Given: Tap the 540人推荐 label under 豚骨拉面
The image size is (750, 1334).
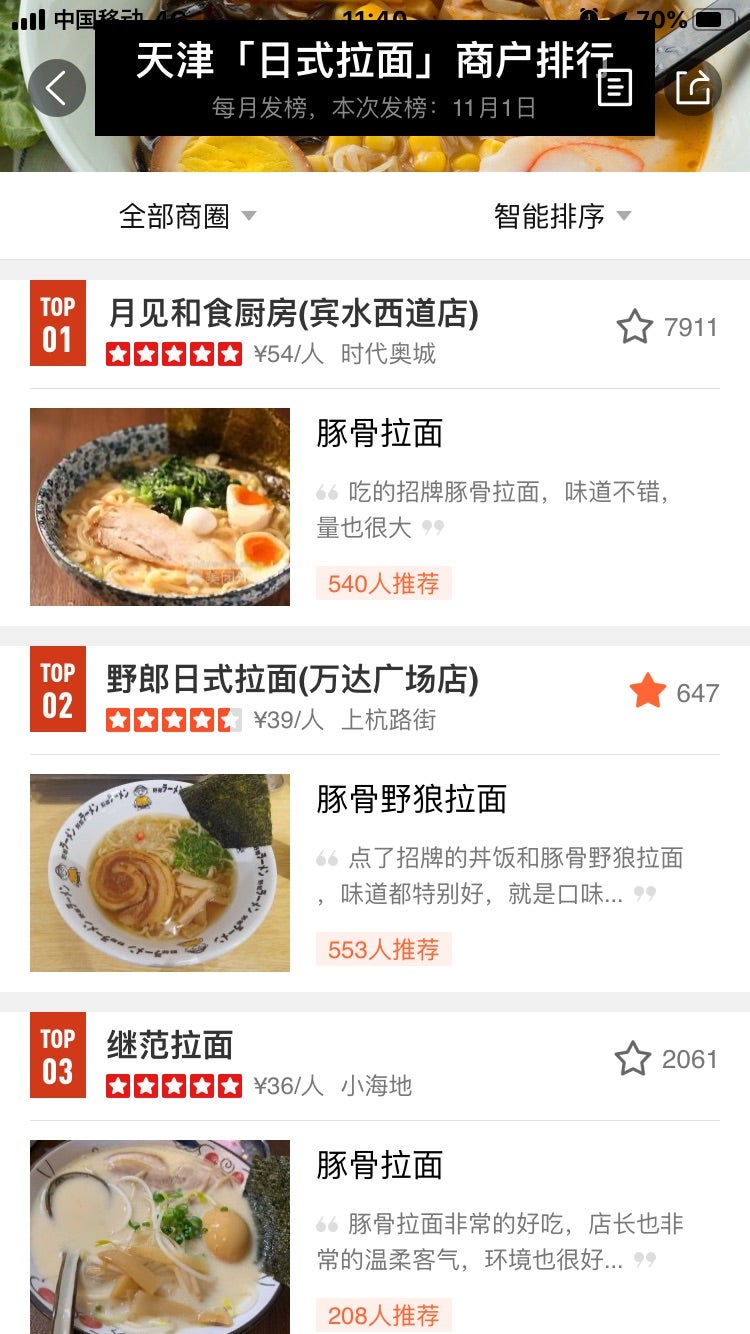Looking at the screenshot, I should point(383,584).
